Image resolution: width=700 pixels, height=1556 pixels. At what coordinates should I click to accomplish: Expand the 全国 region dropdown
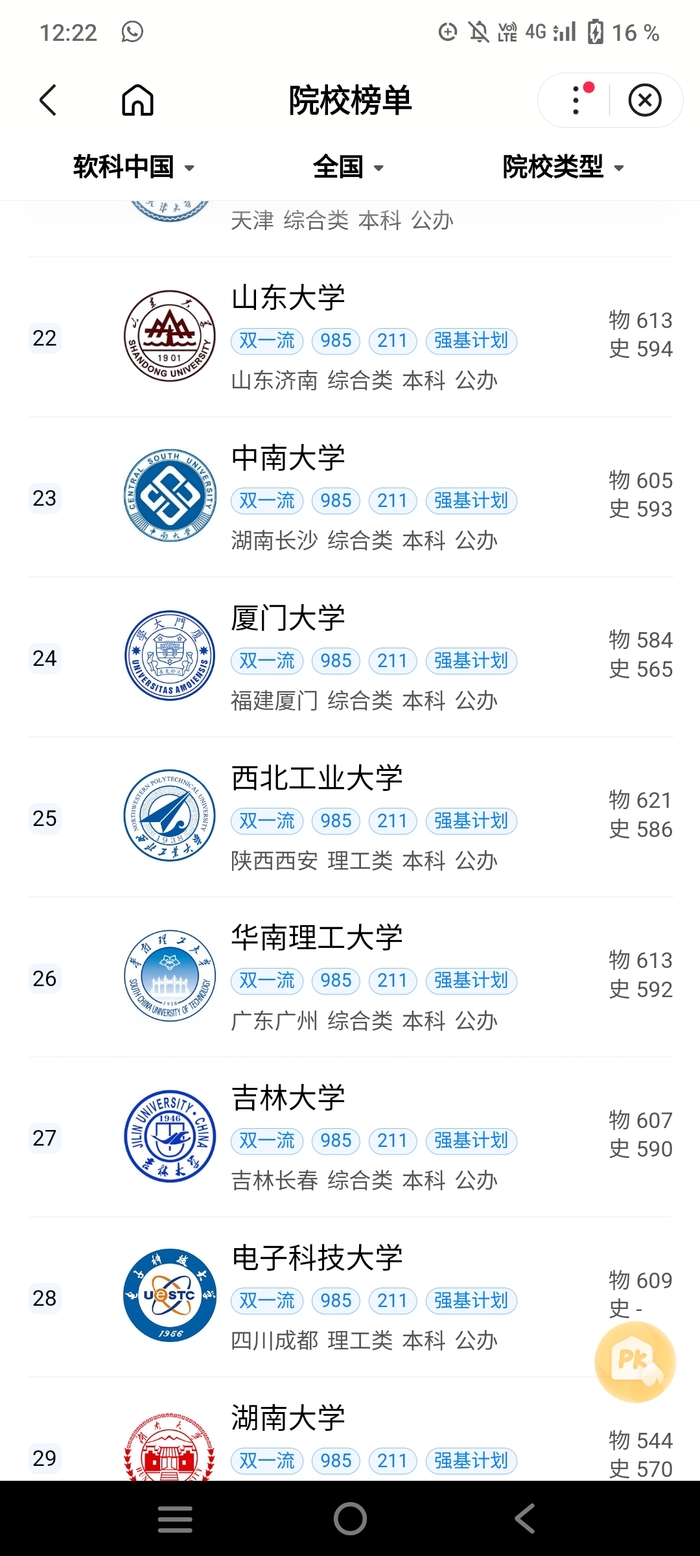[x=348, y=167]
